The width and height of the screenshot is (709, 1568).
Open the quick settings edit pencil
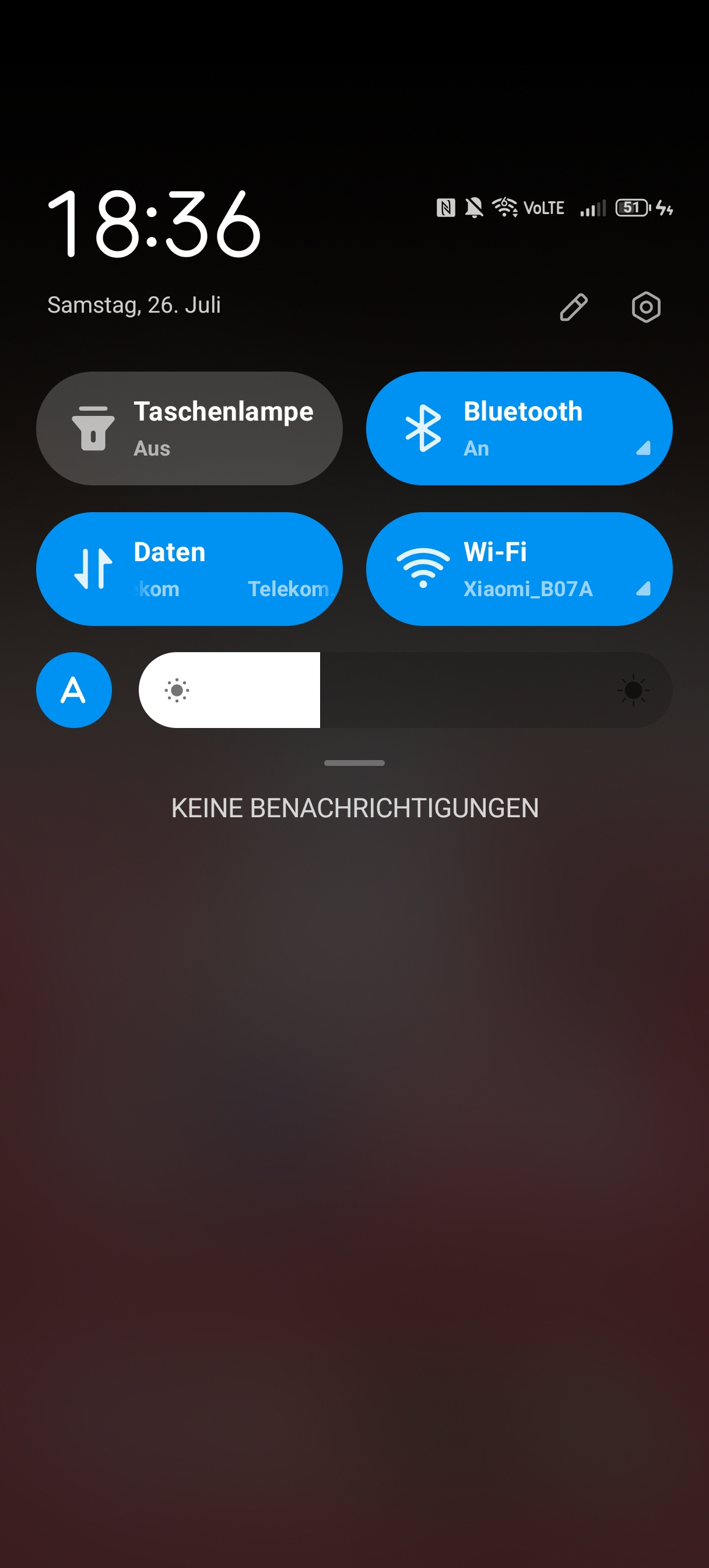[573, 307]
